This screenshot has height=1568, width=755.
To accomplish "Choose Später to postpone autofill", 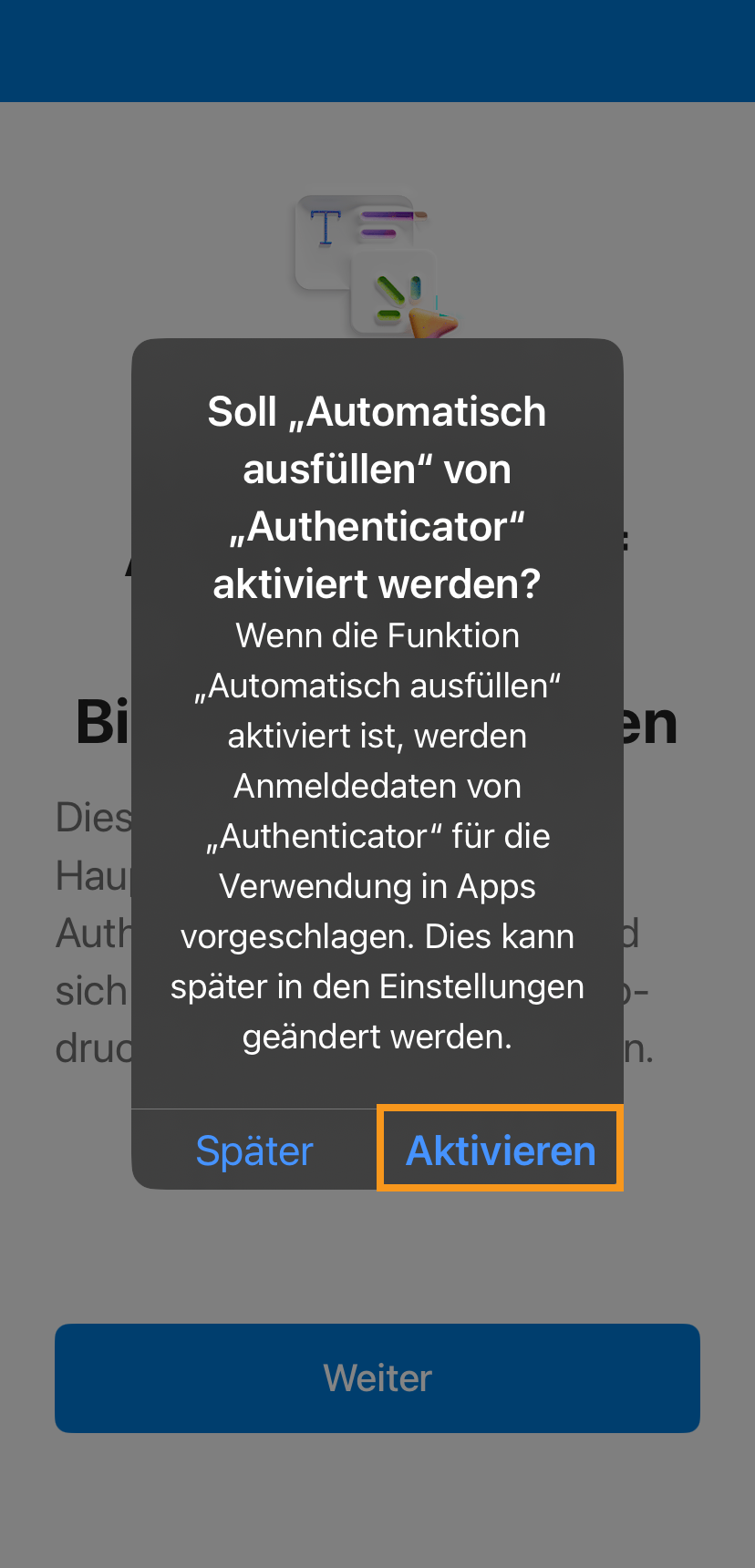I will pyautogui.click(x=254, y=1150).
